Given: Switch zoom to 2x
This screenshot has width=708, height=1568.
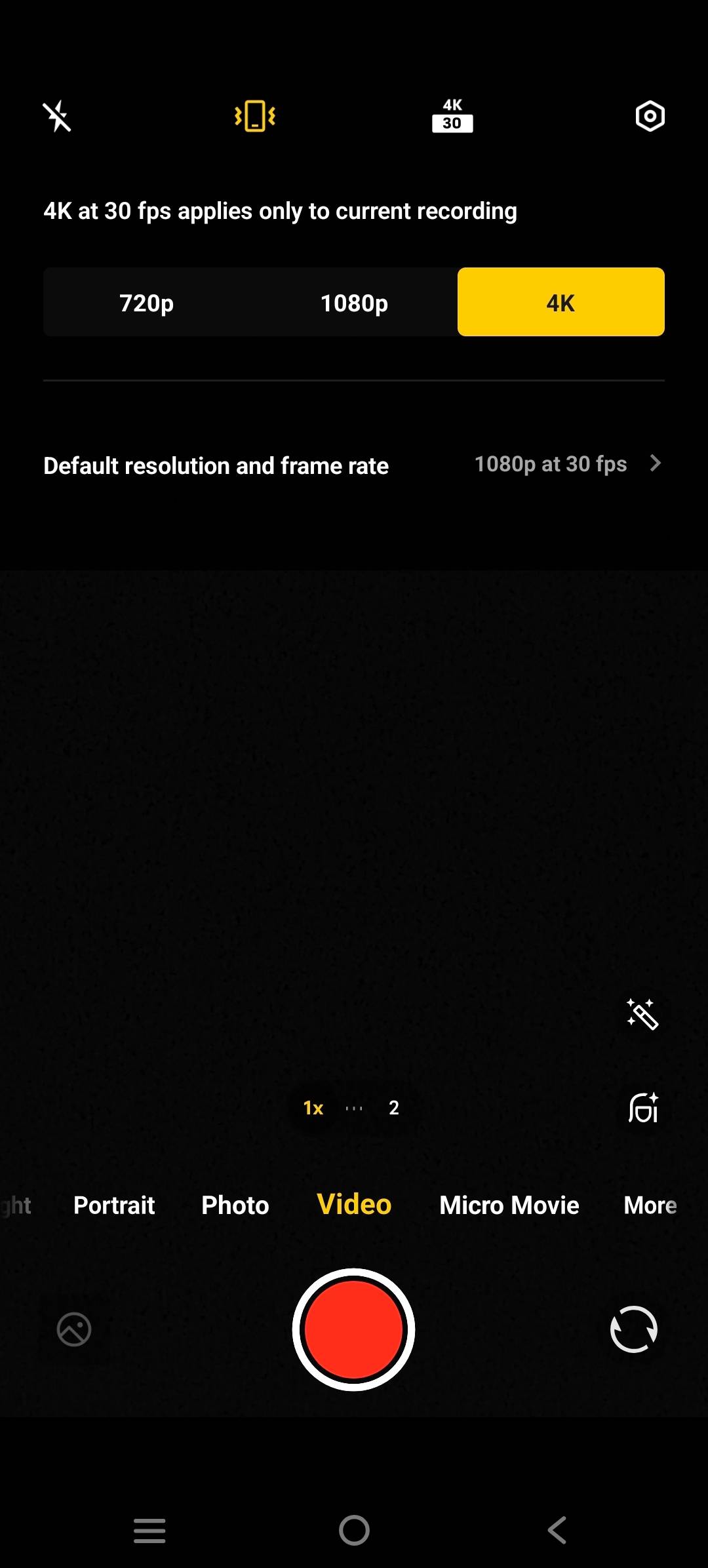Looking at the screenshot, I should coord(394,1107).
